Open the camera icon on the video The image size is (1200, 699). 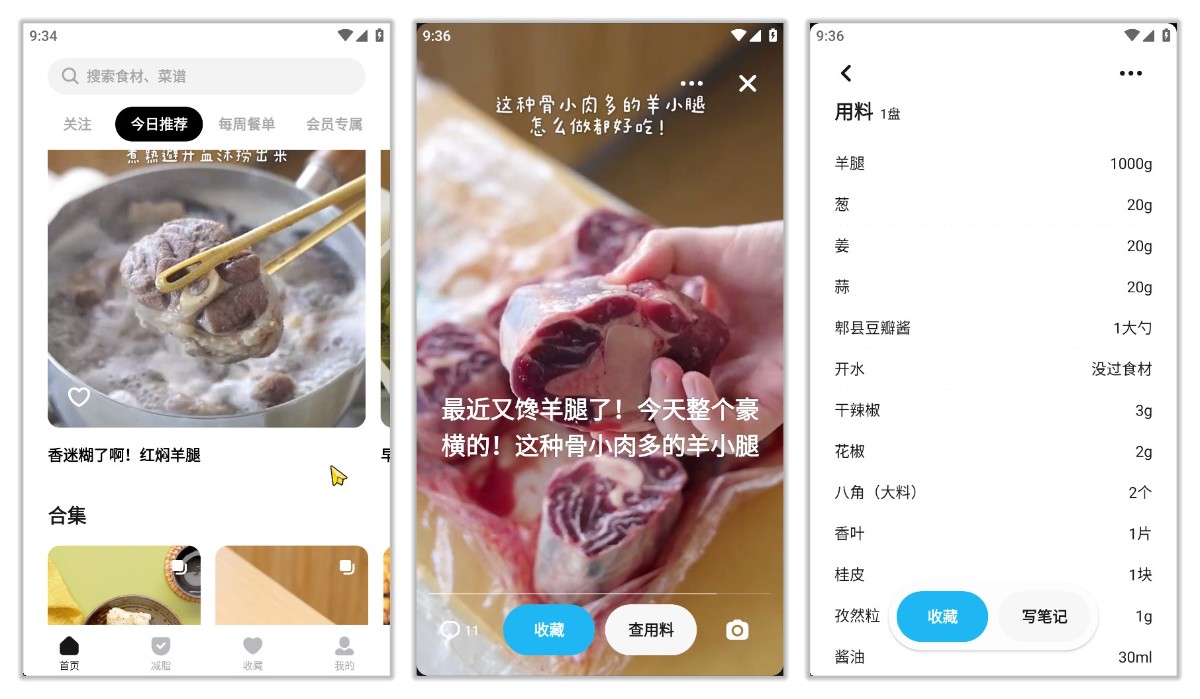(x=737, y=630)
